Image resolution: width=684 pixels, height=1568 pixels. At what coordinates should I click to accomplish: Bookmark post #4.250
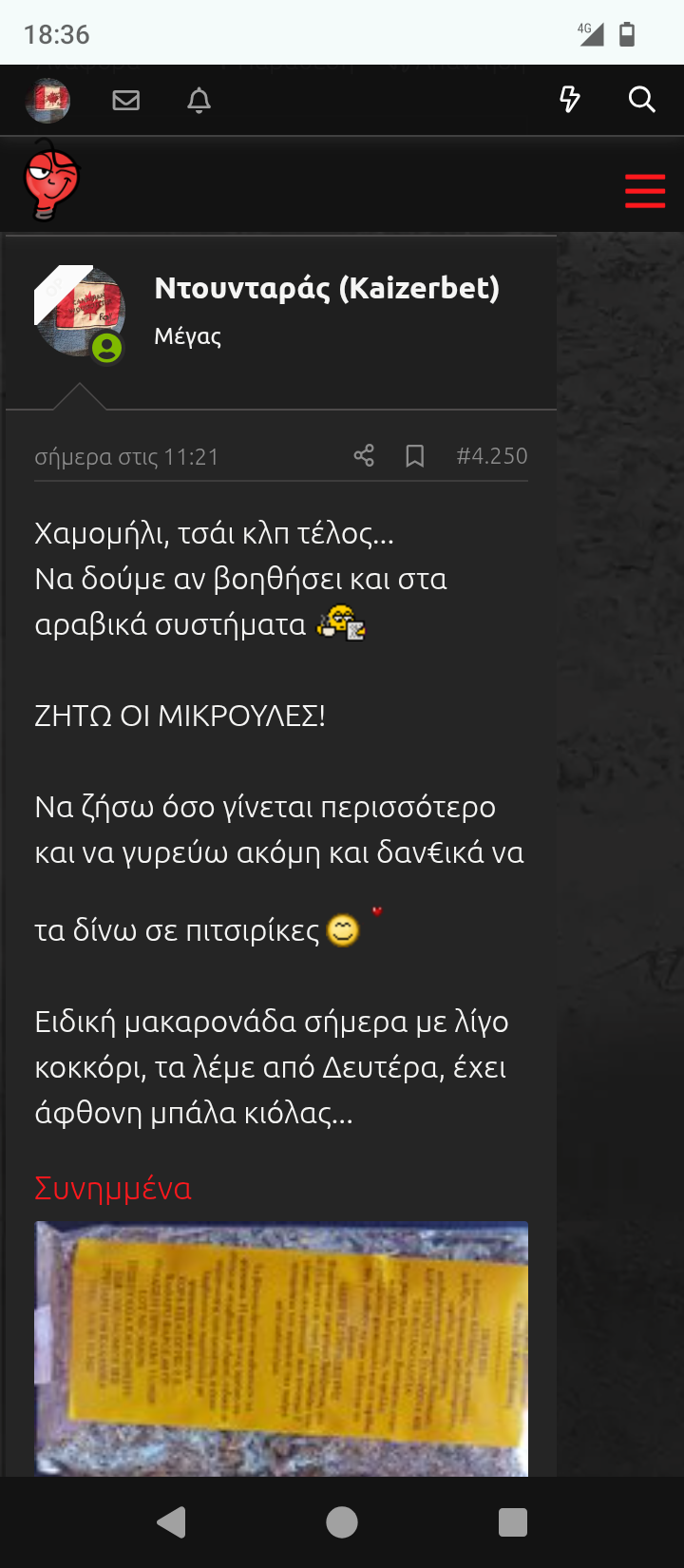[x=415, y=456]
